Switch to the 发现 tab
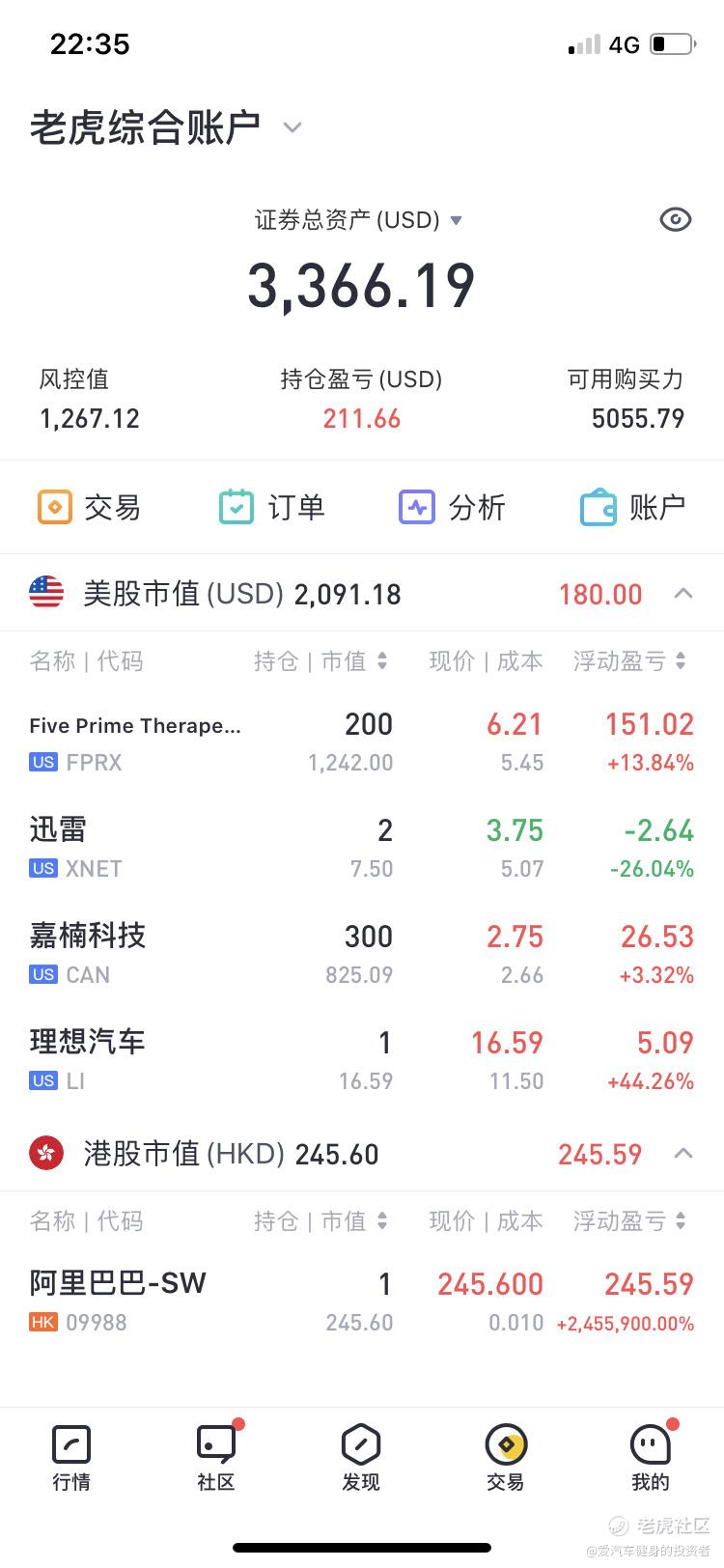The width and height of the screenshot is (724, 1568). pyautogui.click(x=361, y=1458)
